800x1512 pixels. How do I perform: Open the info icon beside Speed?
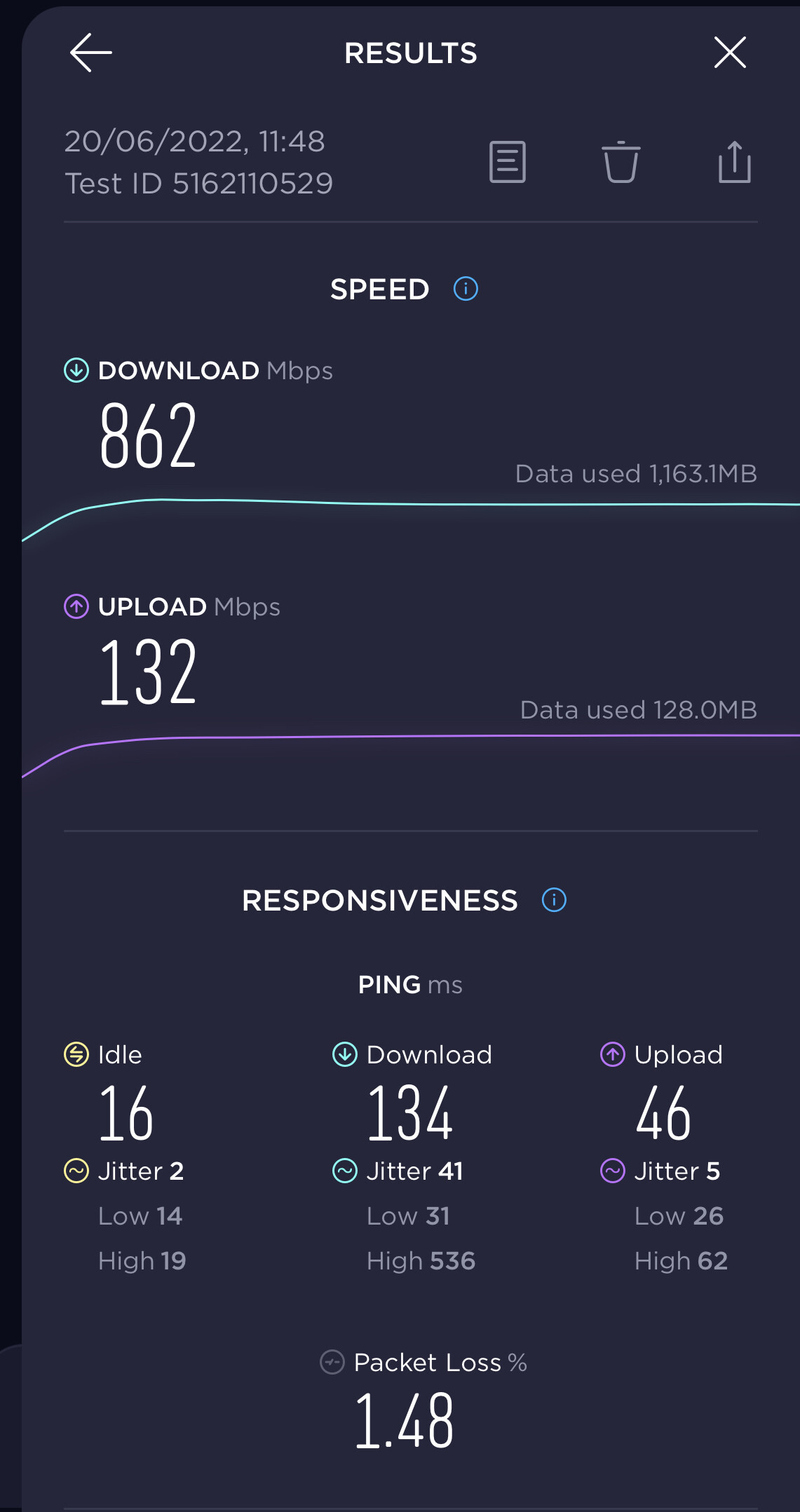[466, 289]
